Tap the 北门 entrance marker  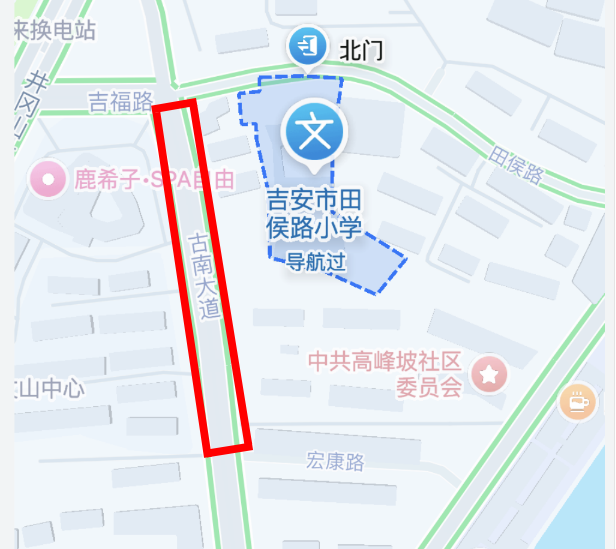point(308,47)
